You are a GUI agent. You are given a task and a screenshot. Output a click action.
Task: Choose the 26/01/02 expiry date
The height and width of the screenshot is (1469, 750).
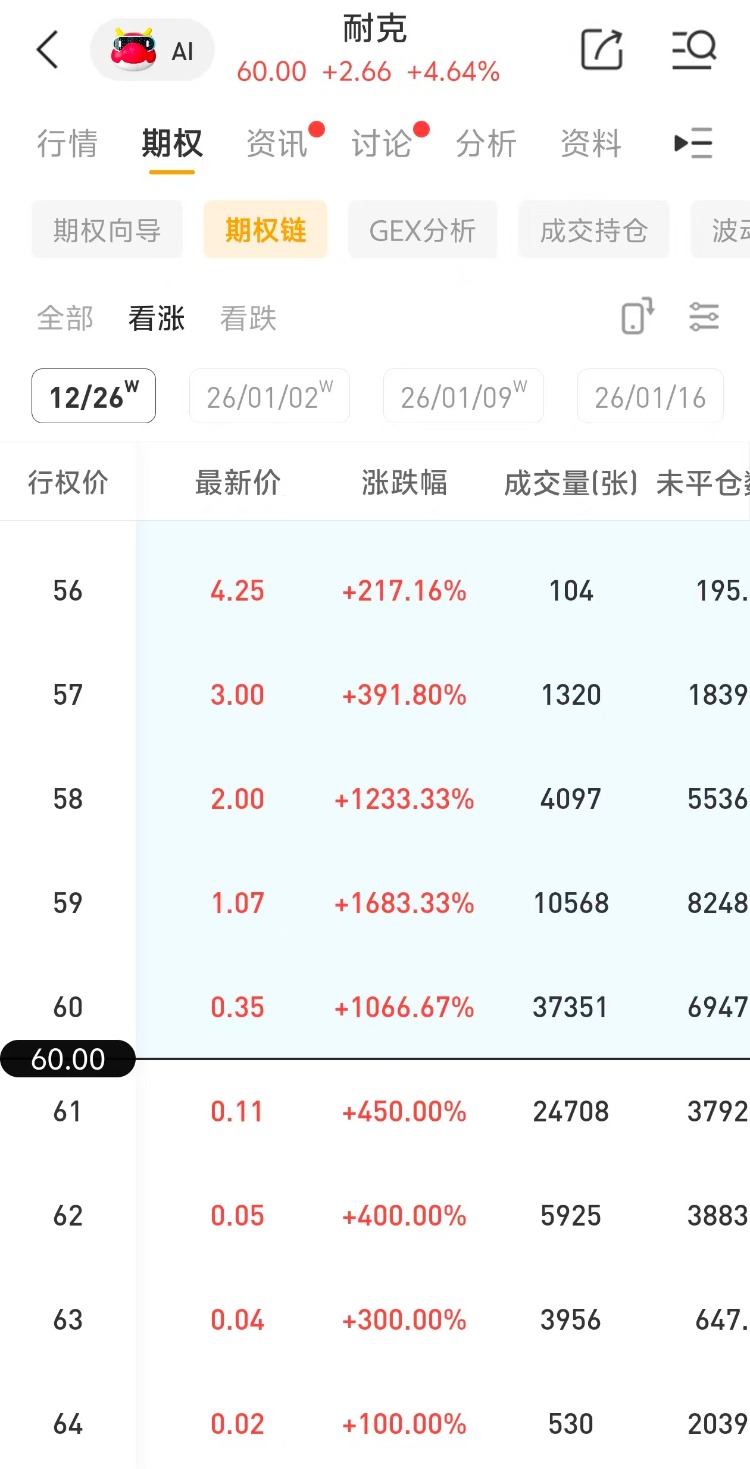click(x=269, y=397)
